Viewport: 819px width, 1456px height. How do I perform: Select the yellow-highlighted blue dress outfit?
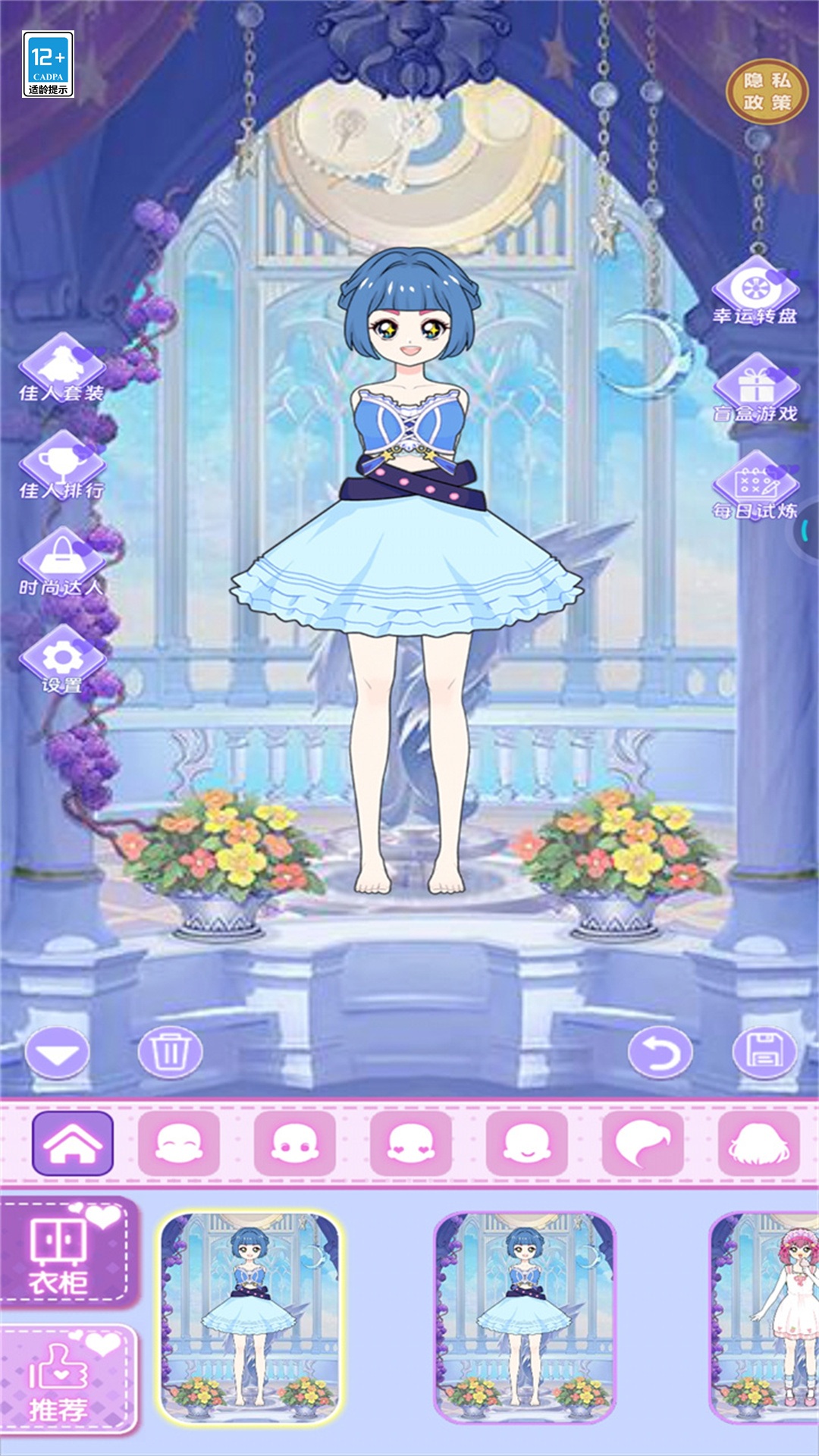coord(250,1317)
